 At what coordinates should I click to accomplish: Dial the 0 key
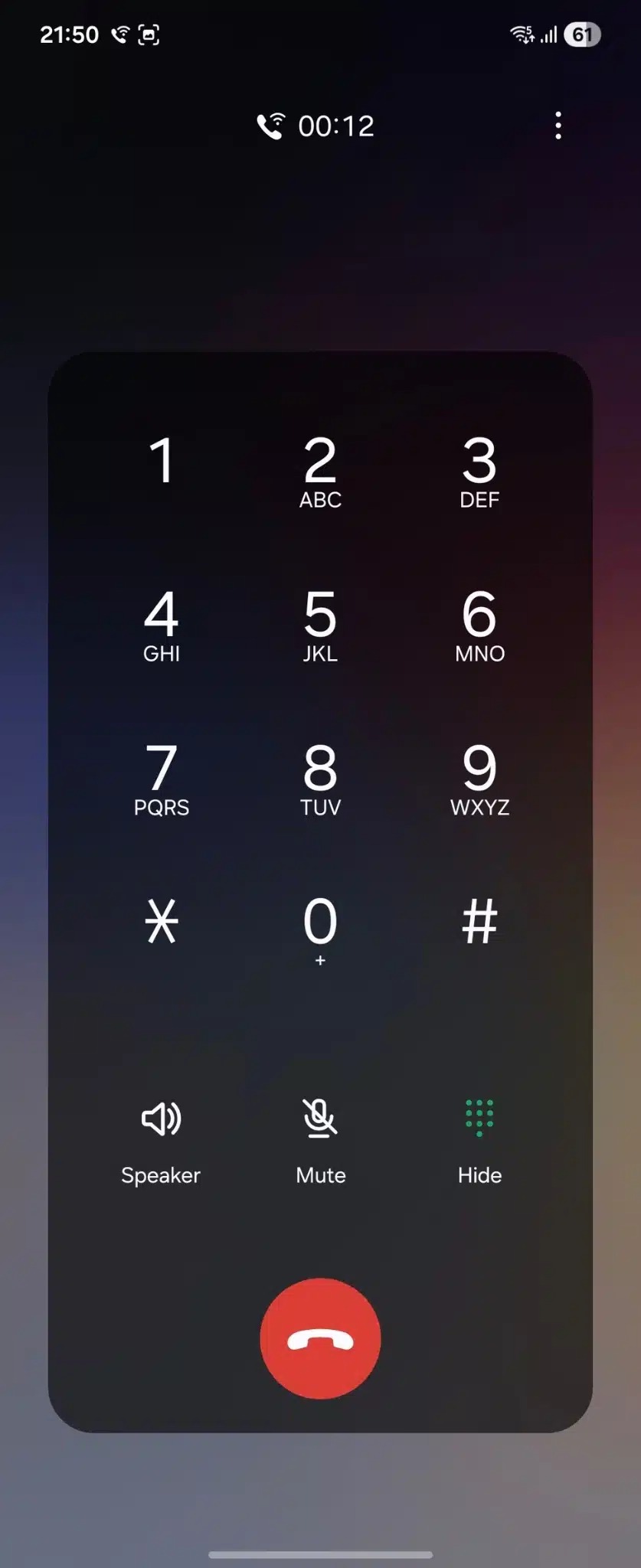pos(320,928)
